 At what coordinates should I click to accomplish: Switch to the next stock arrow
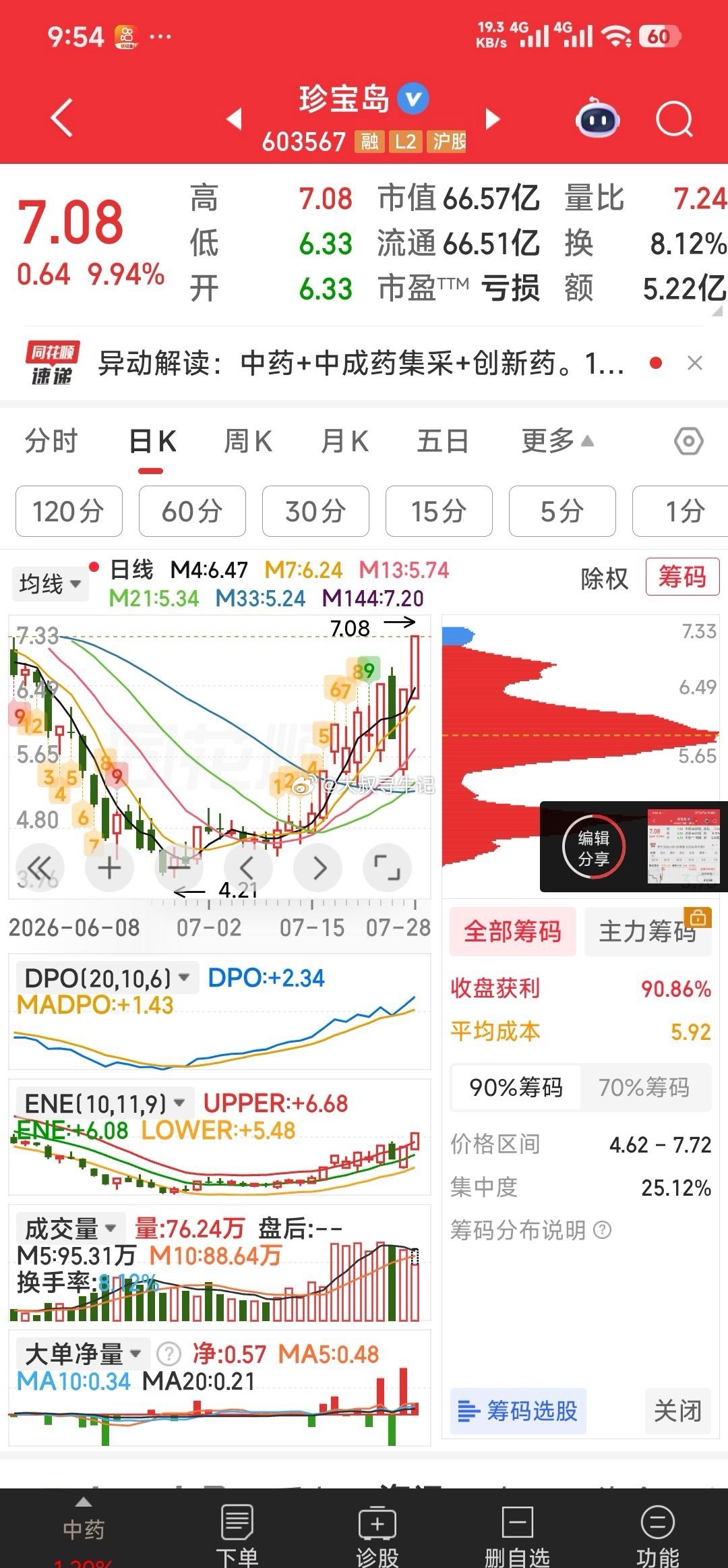pyautogui.click(x=493, y=119)
